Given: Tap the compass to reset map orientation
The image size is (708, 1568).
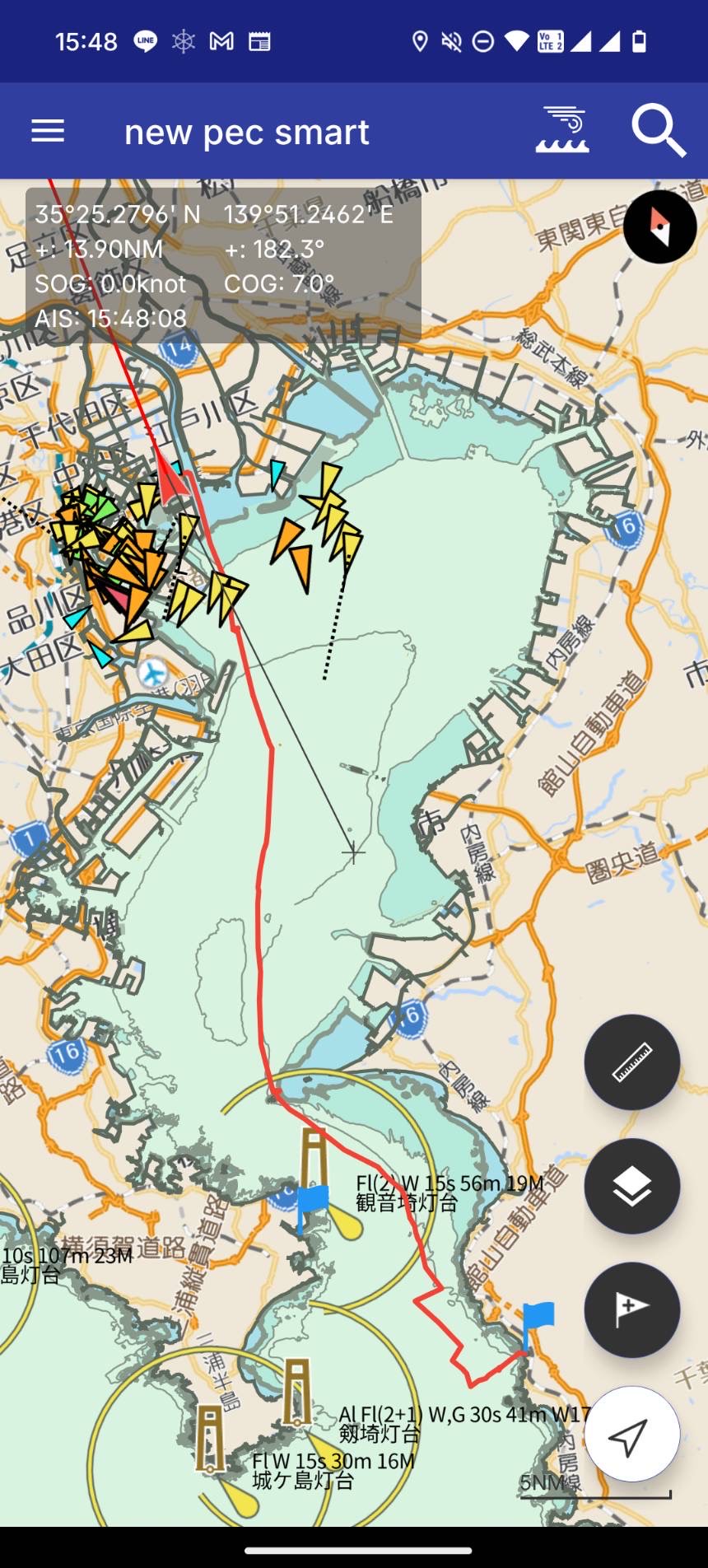Looking at the screenshot, I should tap(659, 226).
